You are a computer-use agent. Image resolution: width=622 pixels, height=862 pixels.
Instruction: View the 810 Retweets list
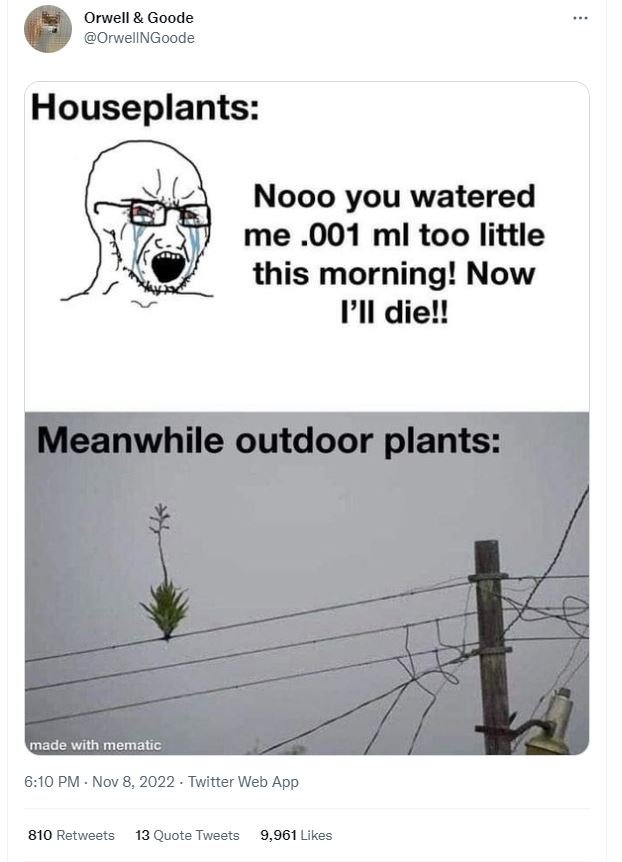click(71, 835)
